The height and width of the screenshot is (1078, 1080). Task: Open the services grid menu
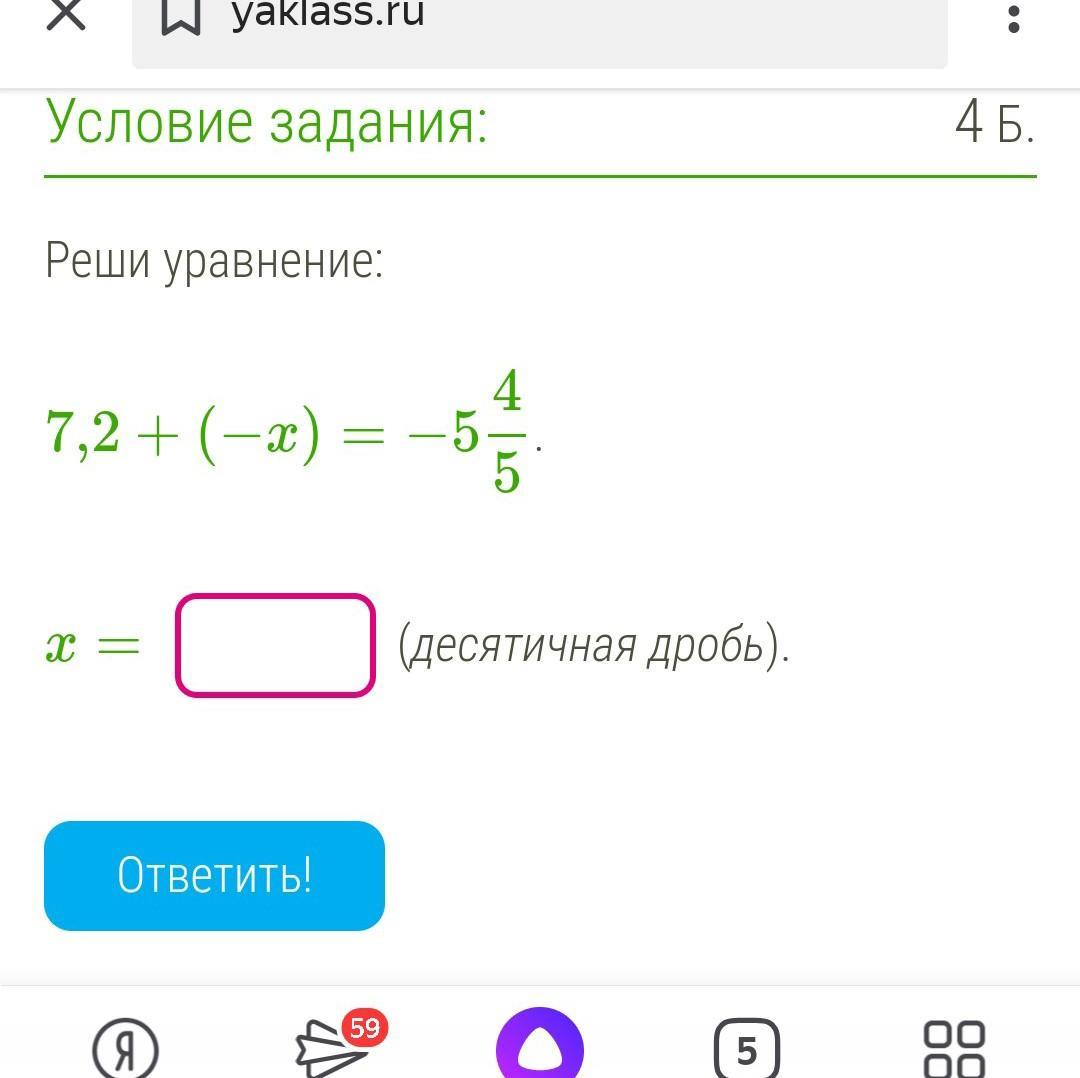[954, 1049]
